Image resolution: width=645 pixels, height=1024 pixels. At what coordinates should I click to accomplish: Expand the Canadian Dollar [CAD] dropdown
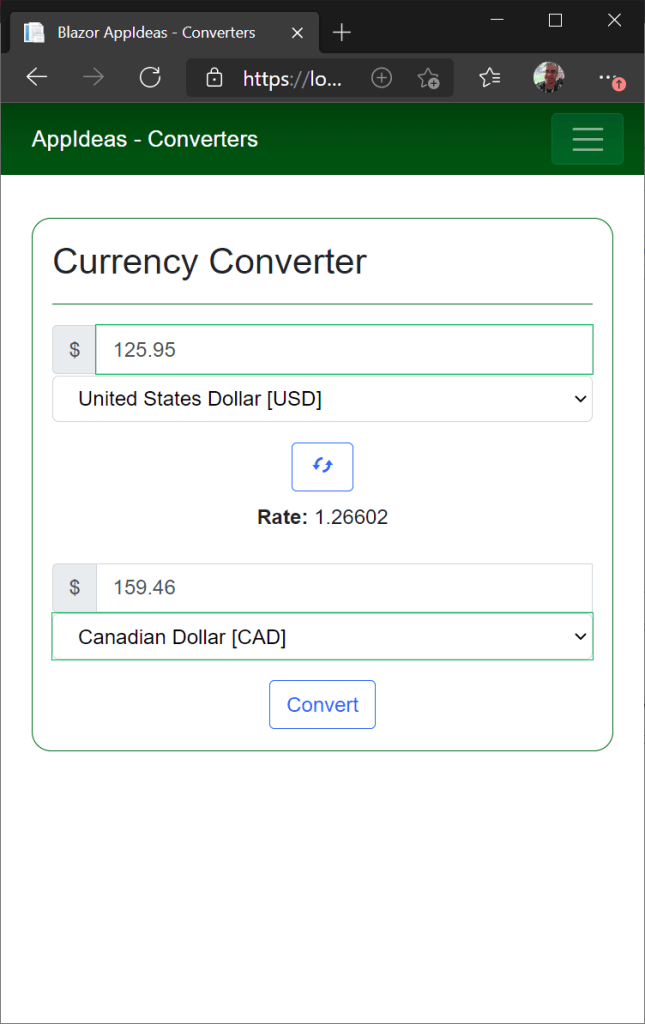(322, 637)
